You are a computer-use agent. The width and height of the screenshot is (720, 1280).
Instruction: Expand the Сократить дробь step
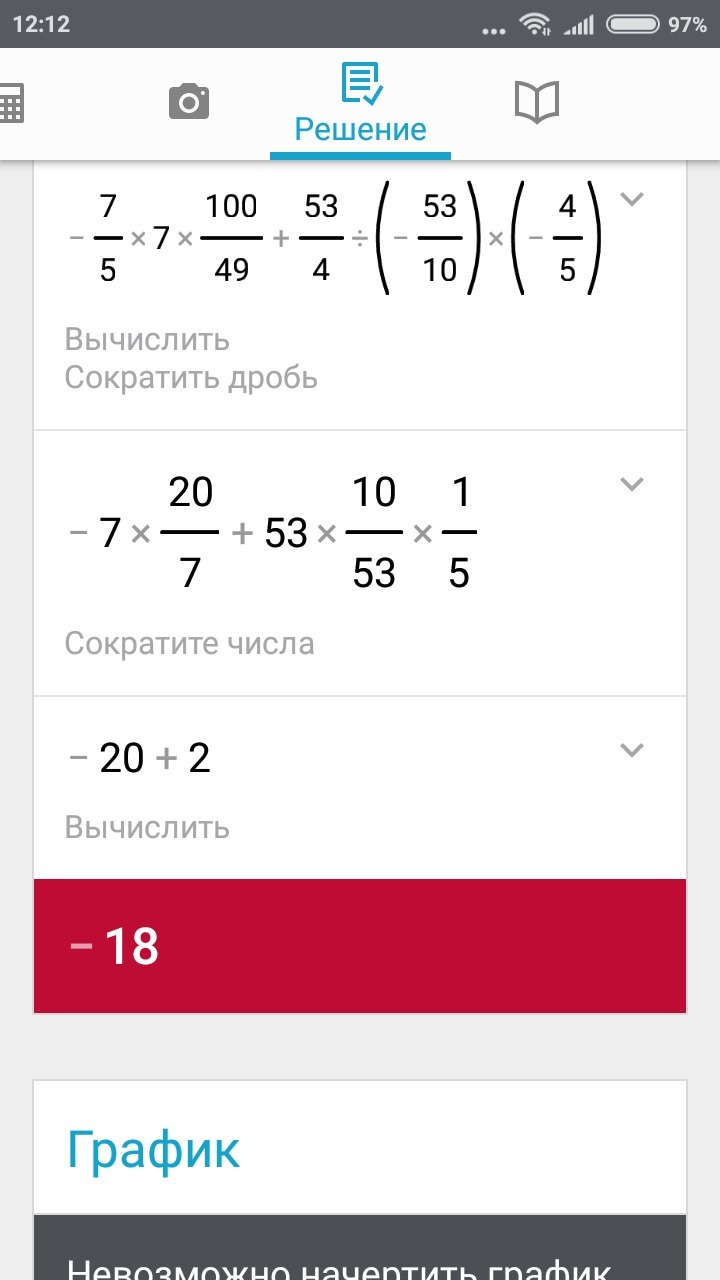[x=631, y=199]
